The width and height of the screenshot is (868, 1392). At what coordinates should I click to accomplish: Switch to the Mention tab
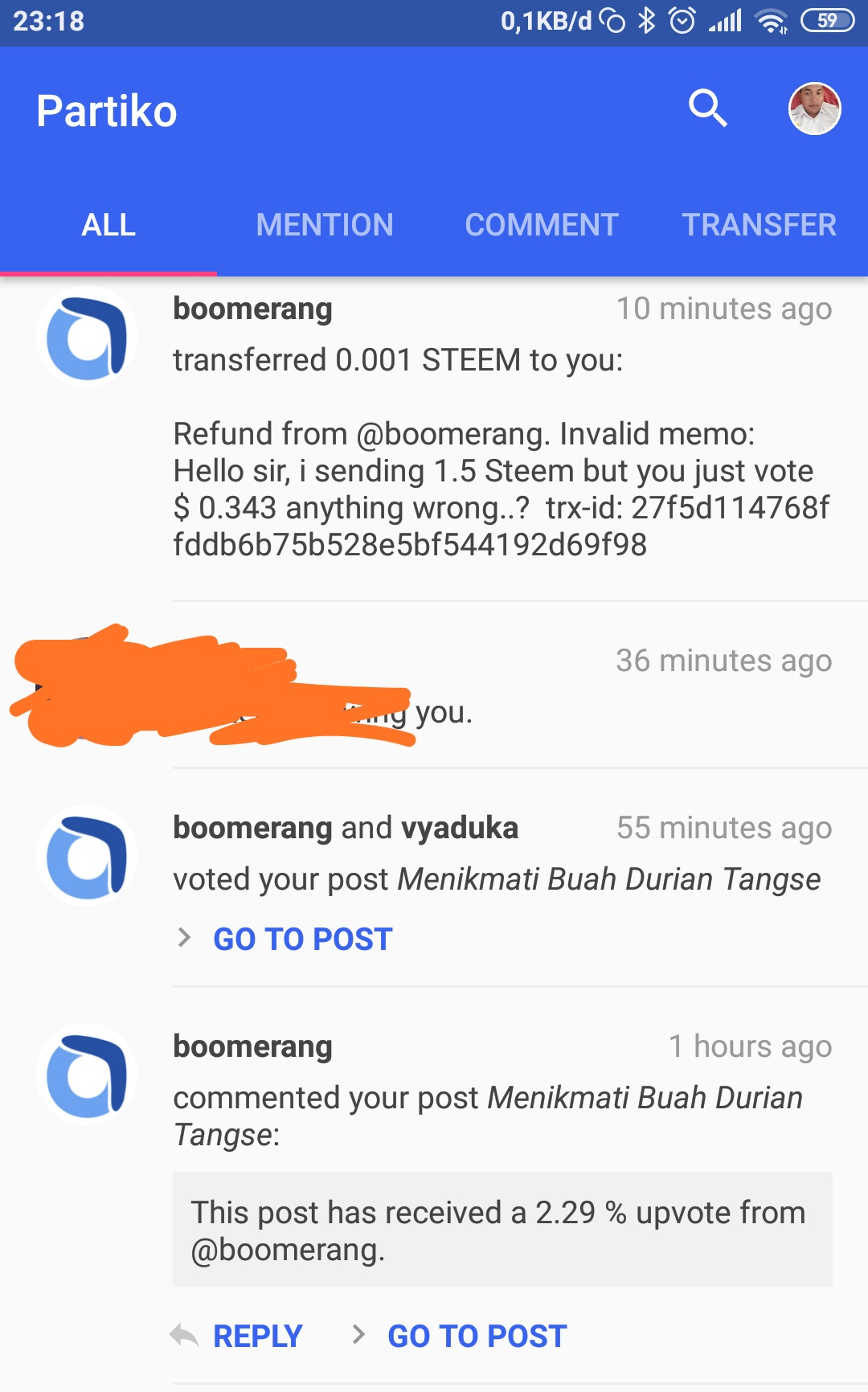325,225
